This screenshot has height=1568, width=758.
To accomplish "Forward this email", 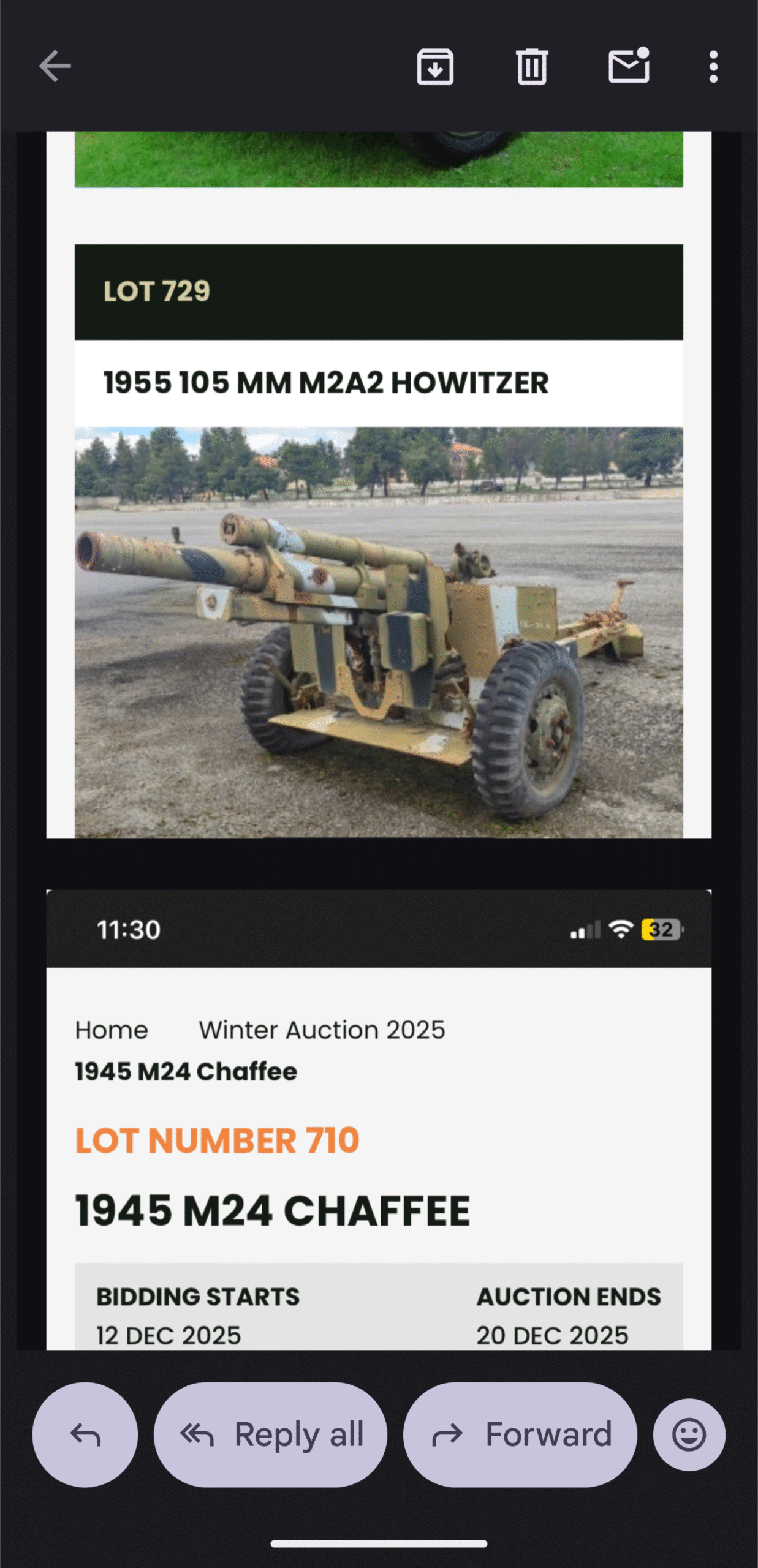I will point(520,1434).
